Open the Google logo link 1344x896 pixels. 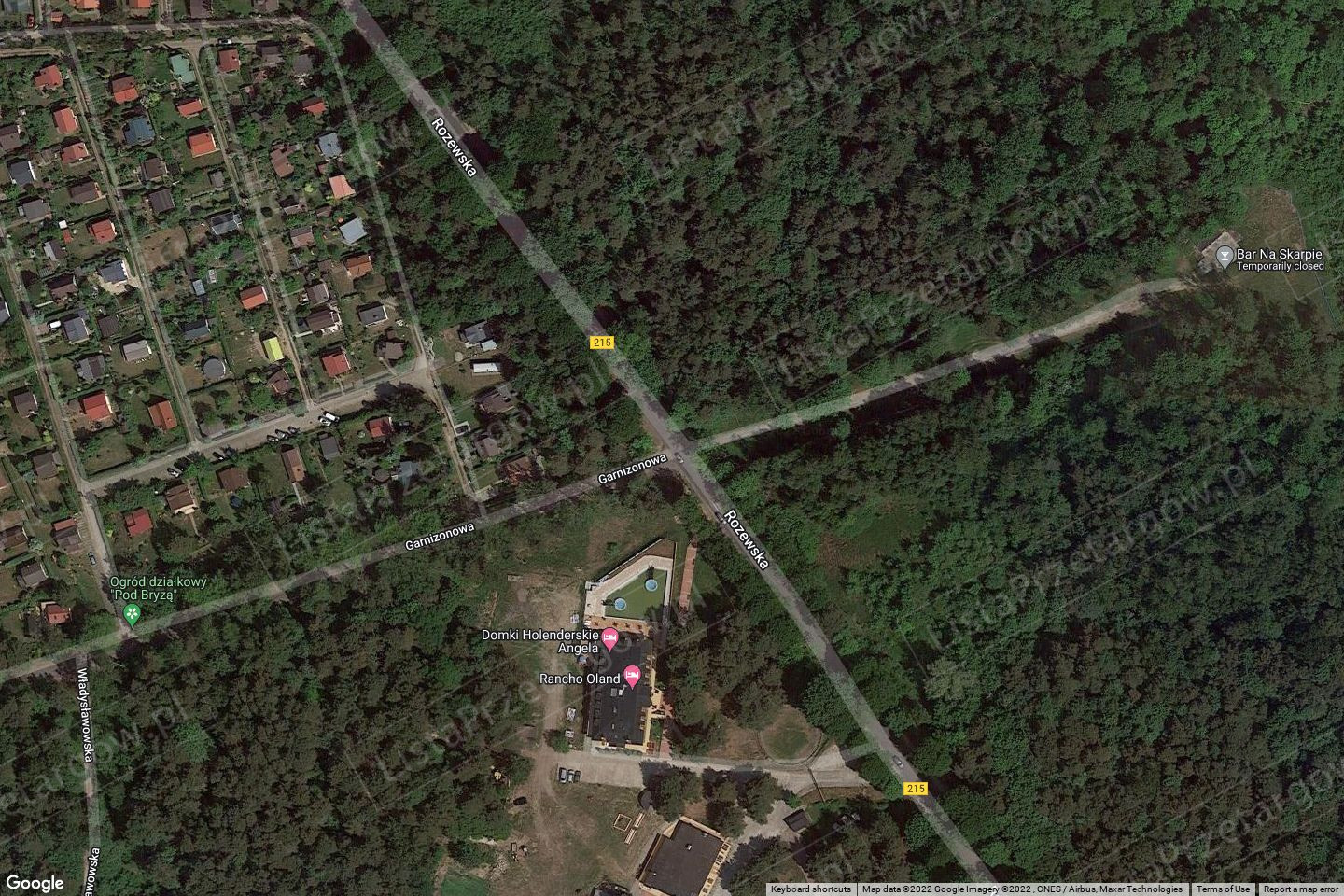tap(34, 883)
